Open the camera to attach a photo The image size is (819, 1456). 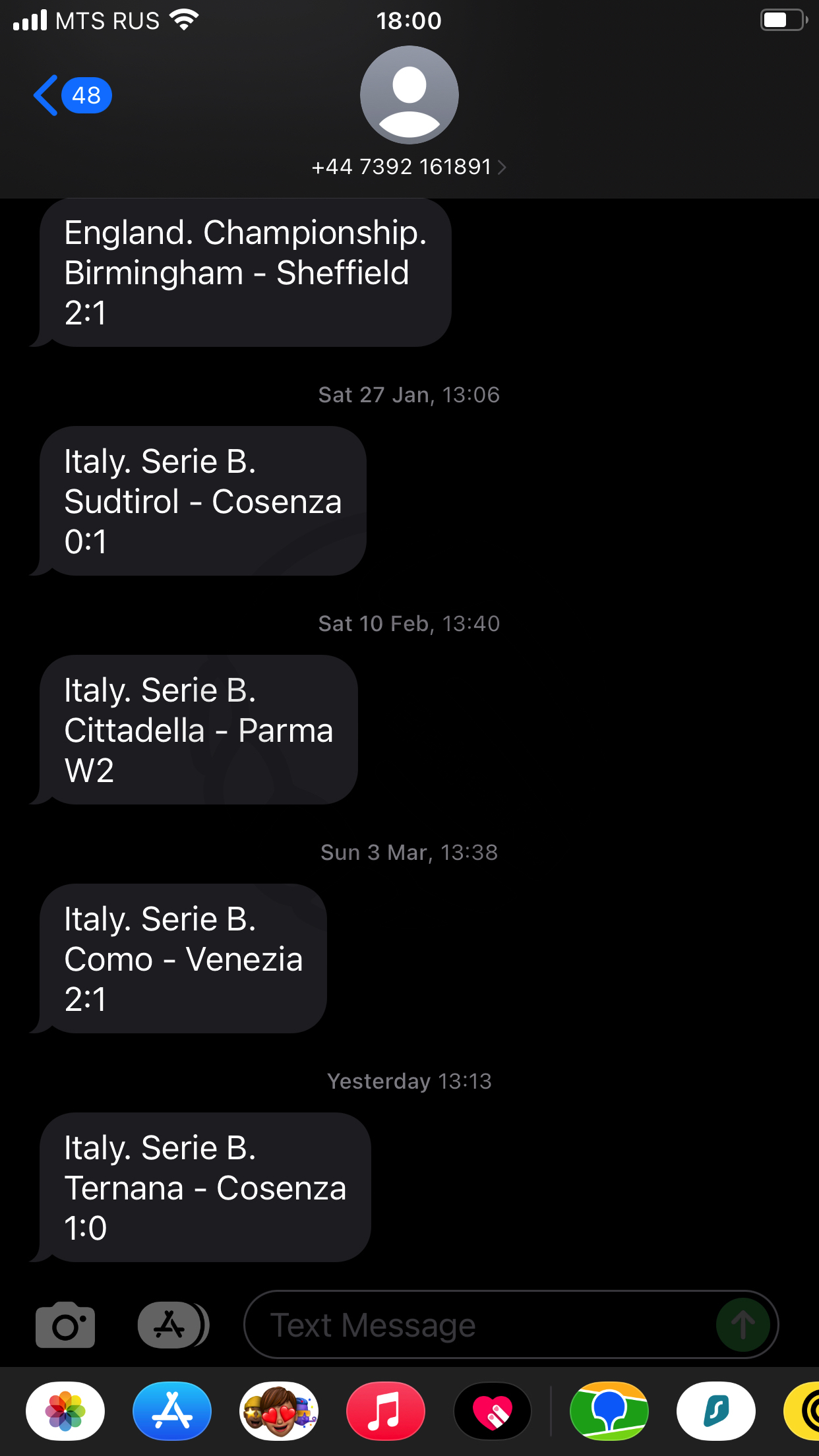(x=65, y=1325)
